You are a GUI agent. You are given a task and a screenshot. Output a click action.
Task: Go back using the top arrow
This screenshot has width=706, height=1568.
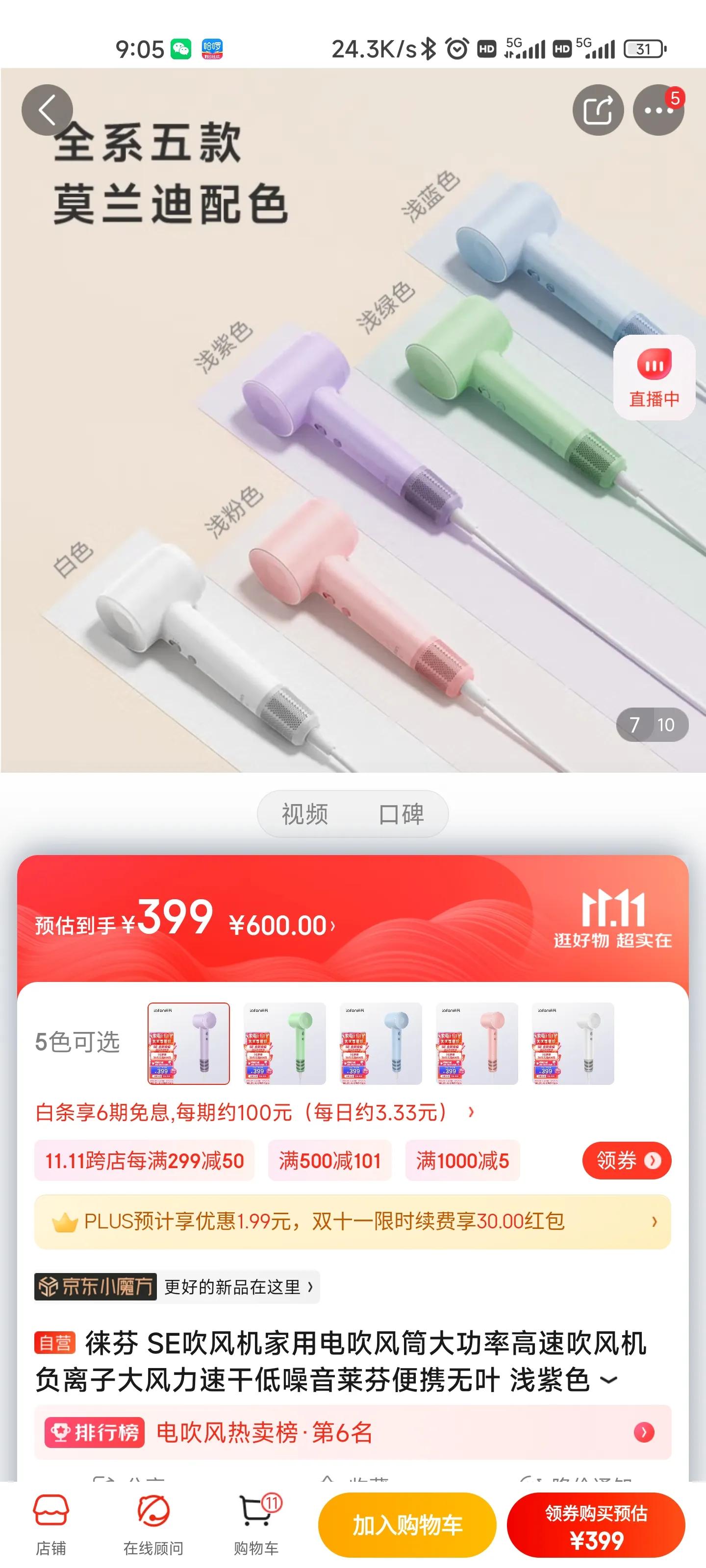pyautogui.click(x=47, y=110)
